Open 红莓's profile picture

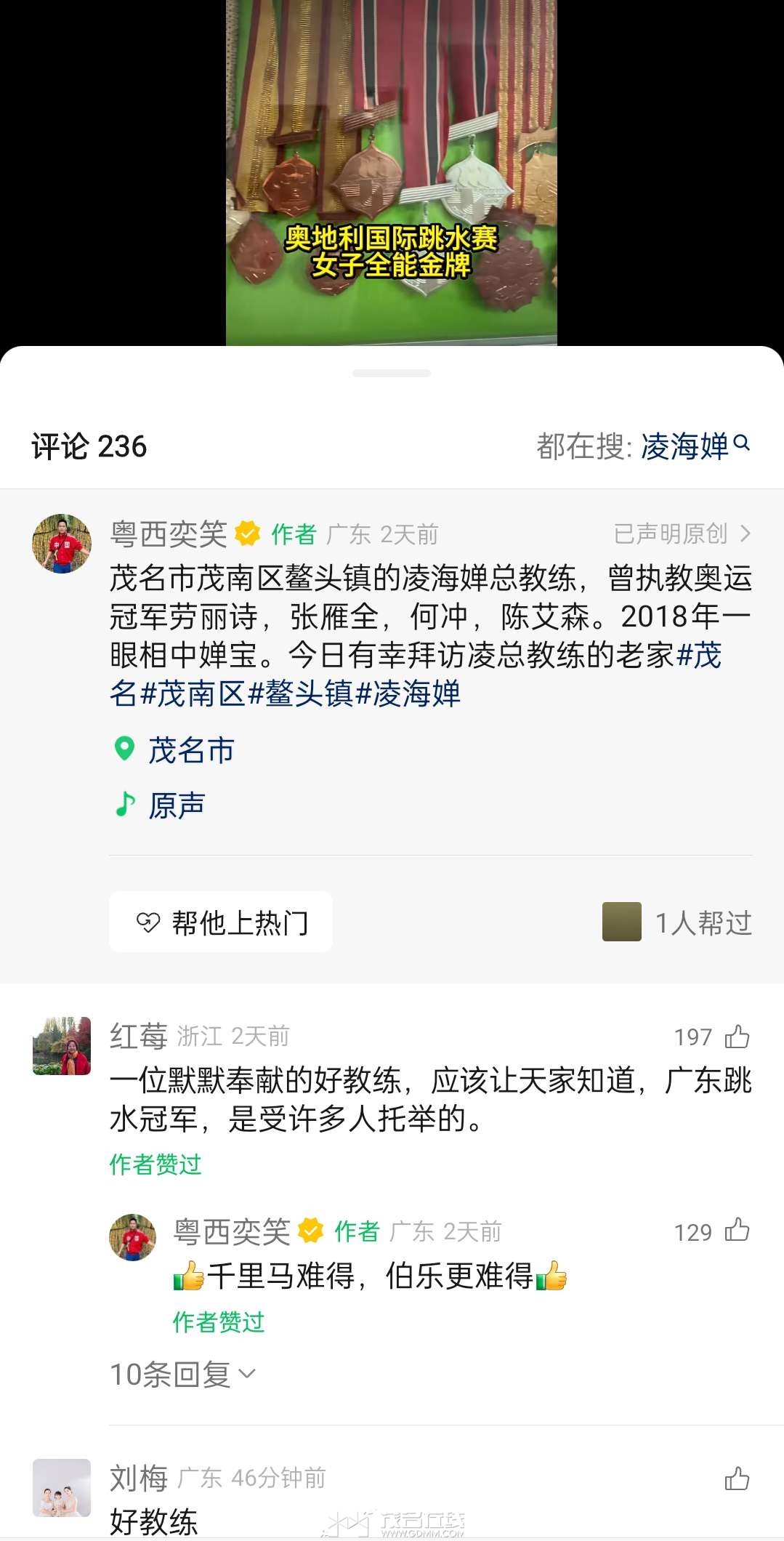(x=62, y=1046)
